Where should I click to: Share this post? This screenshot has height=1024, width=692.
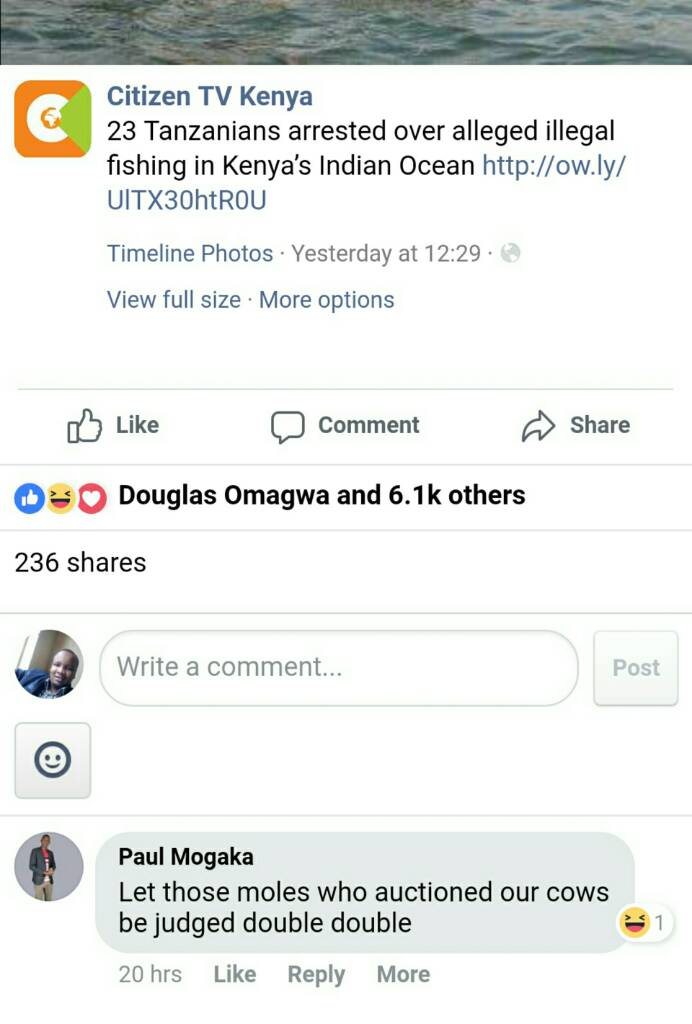point(576,425)
